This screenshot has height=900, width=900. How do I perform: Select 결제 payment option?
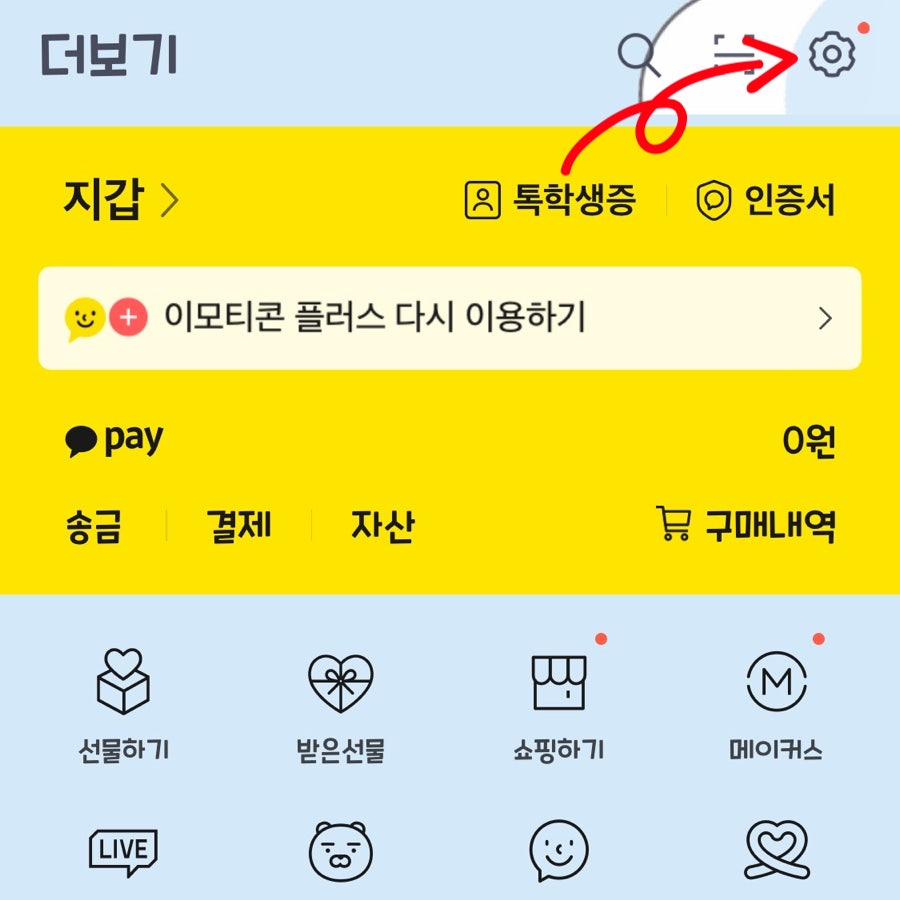(239, 526)
